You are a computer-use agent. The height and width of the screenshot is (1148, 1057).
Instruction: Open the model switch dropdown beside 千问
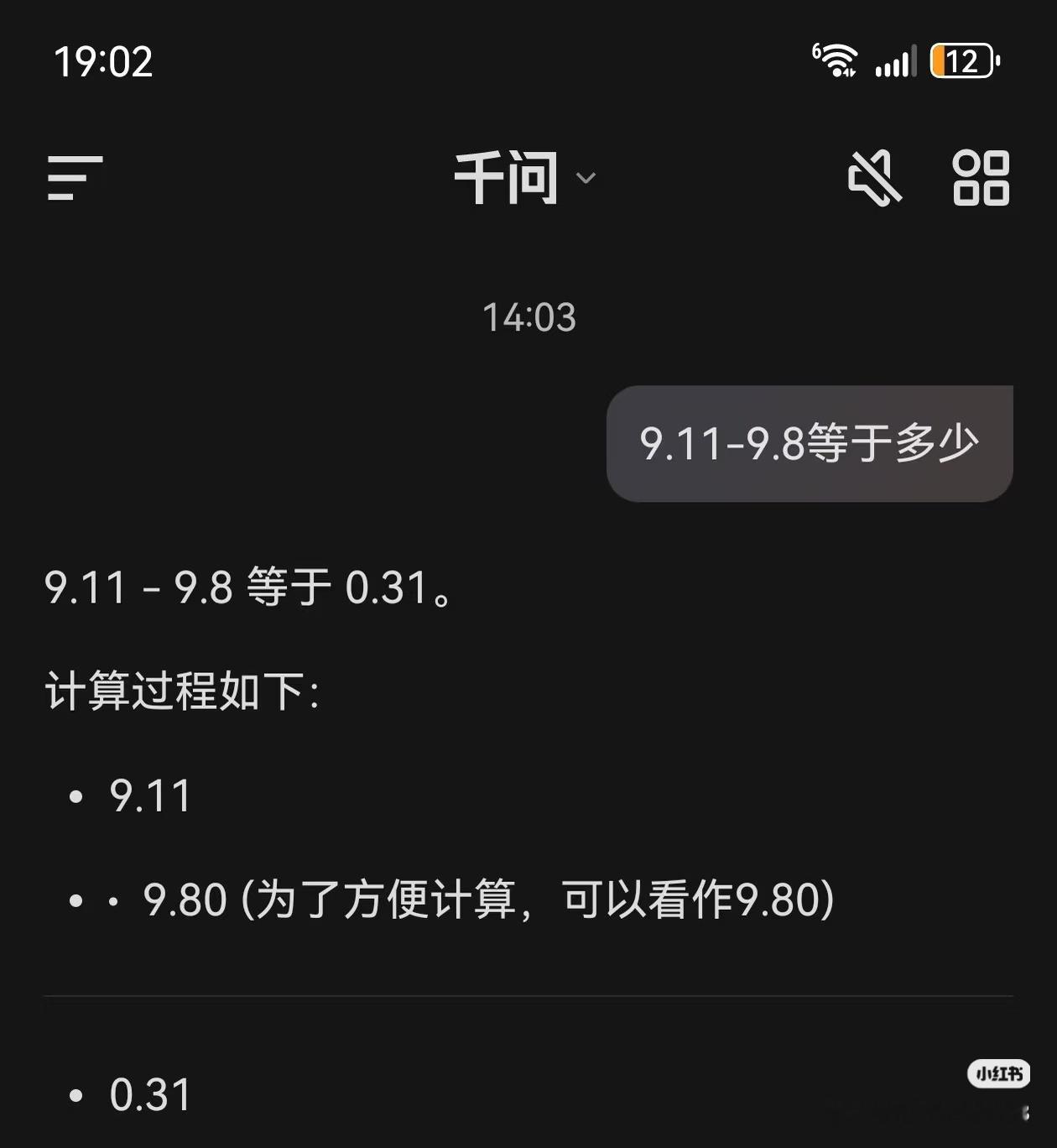click(587, 178)
